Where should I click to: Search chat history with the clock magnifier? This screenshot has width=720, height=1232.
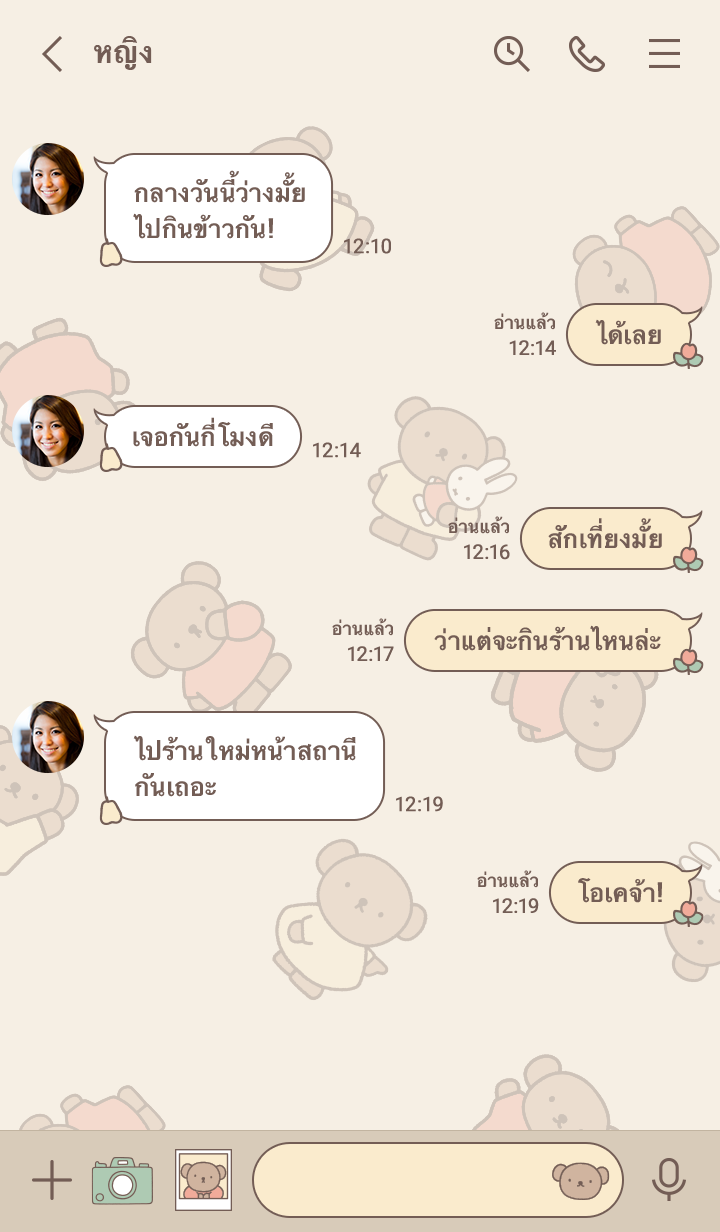click(x=511, y=54)
